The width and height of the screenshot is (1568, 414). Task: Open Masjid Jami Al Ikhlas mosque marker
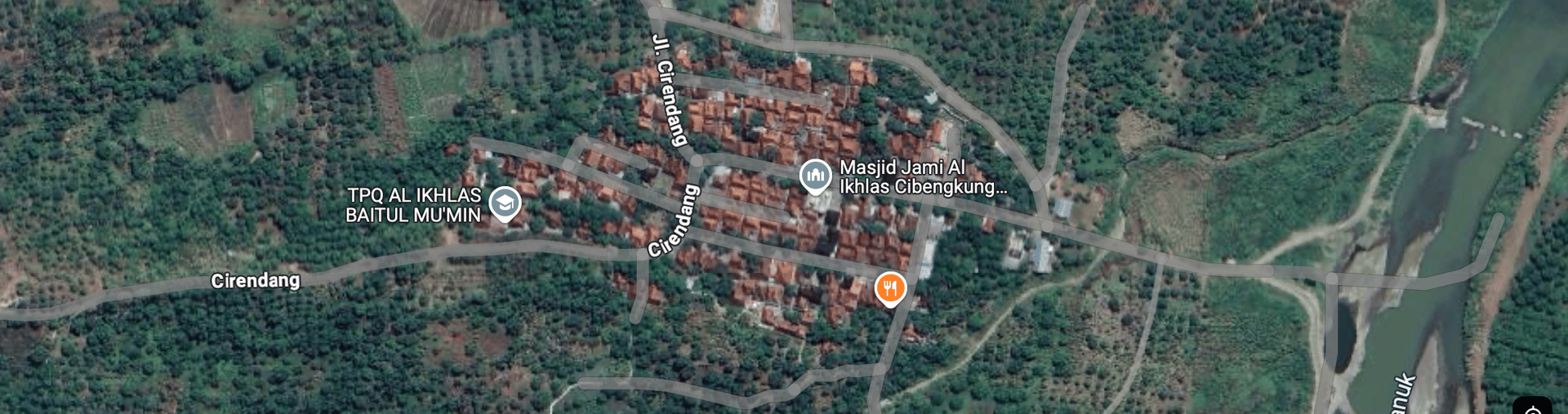pos(815,176)
